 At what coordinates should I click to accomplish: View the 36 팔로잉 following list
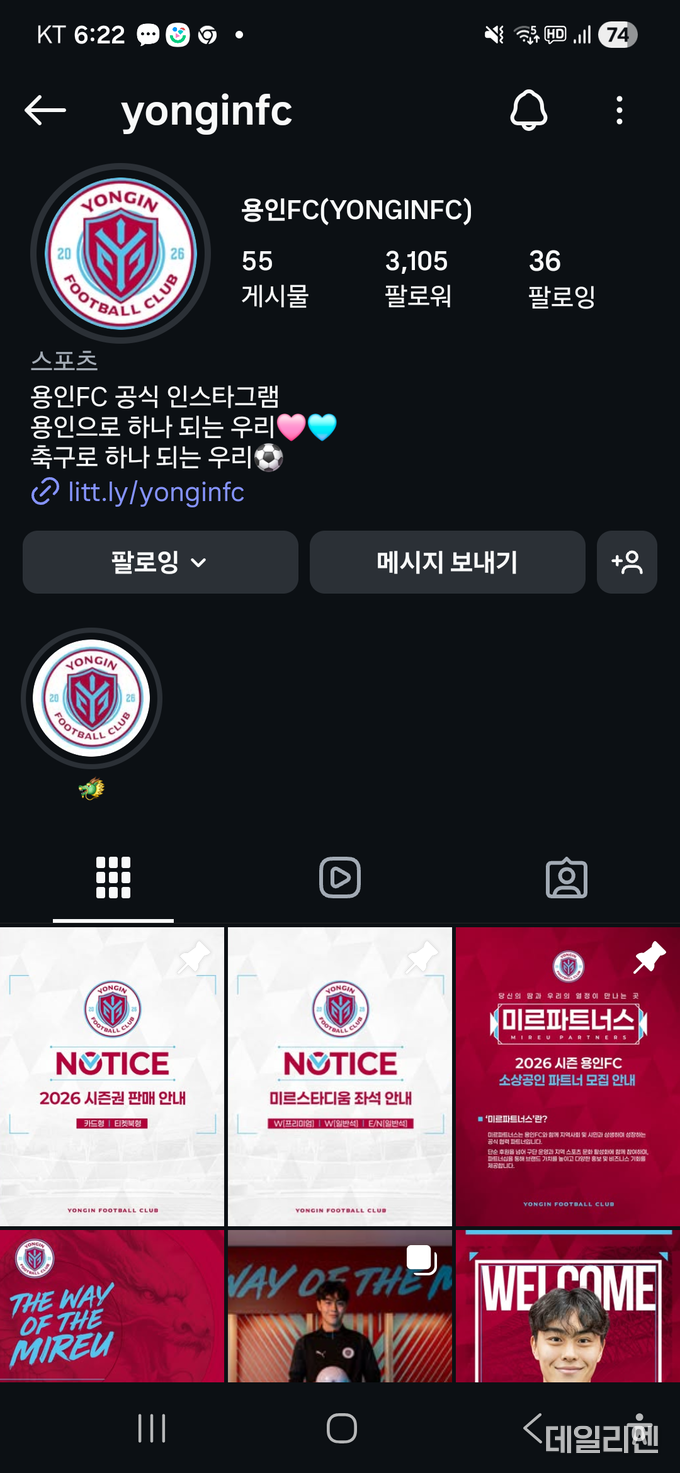(561, 277)
